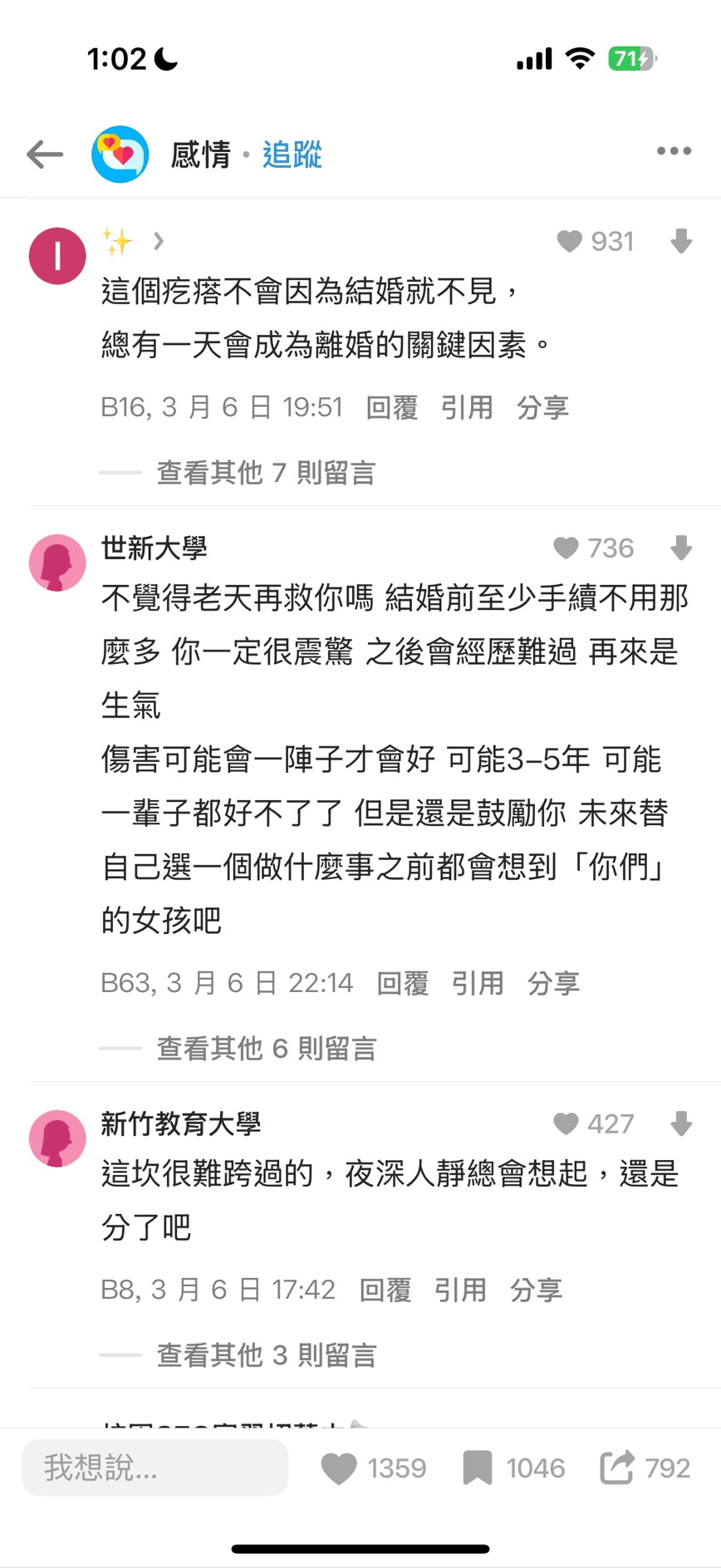Reply to the B16 comment
721x1568 pixels.
tap(392, 407)
